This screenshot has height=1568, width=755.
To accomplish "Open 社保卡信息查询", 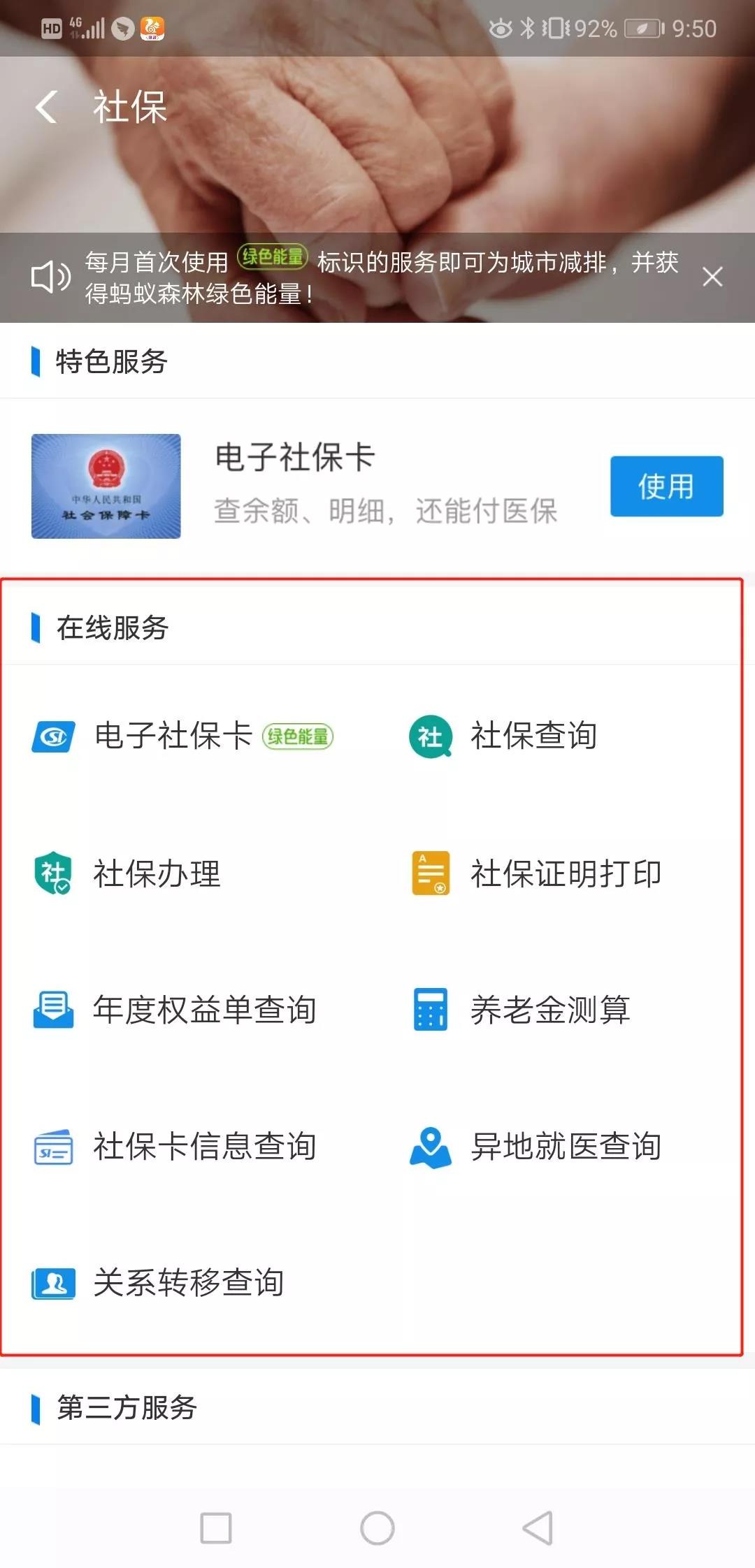I will click(x=204, y=1147).
